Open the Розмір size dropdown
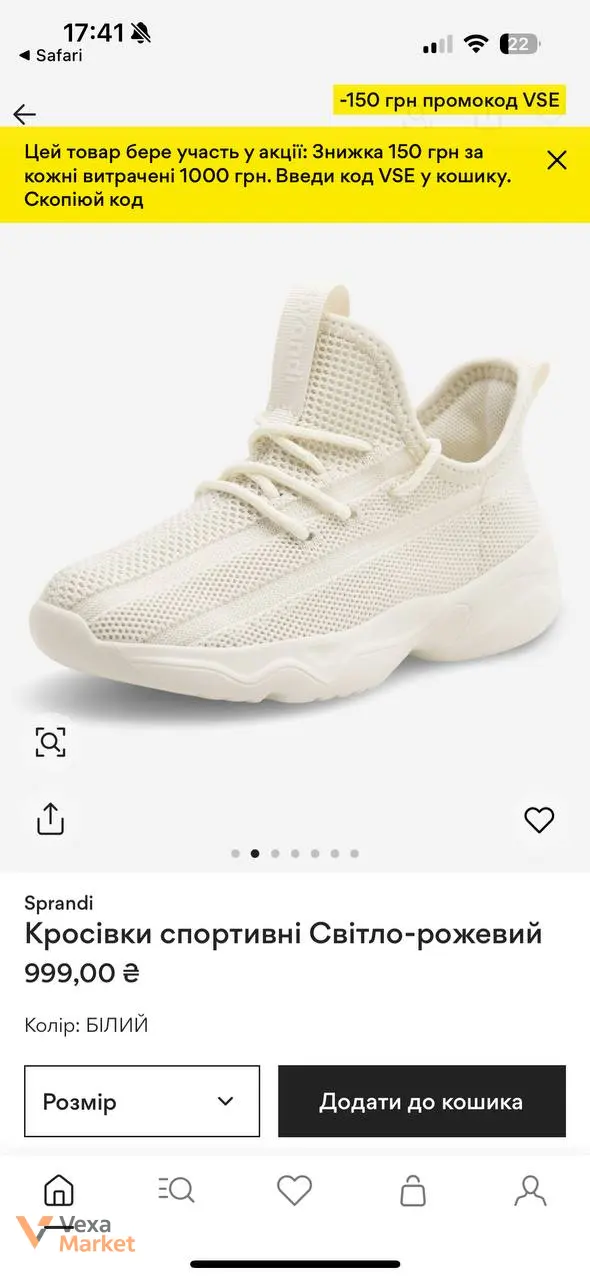 142,1101
